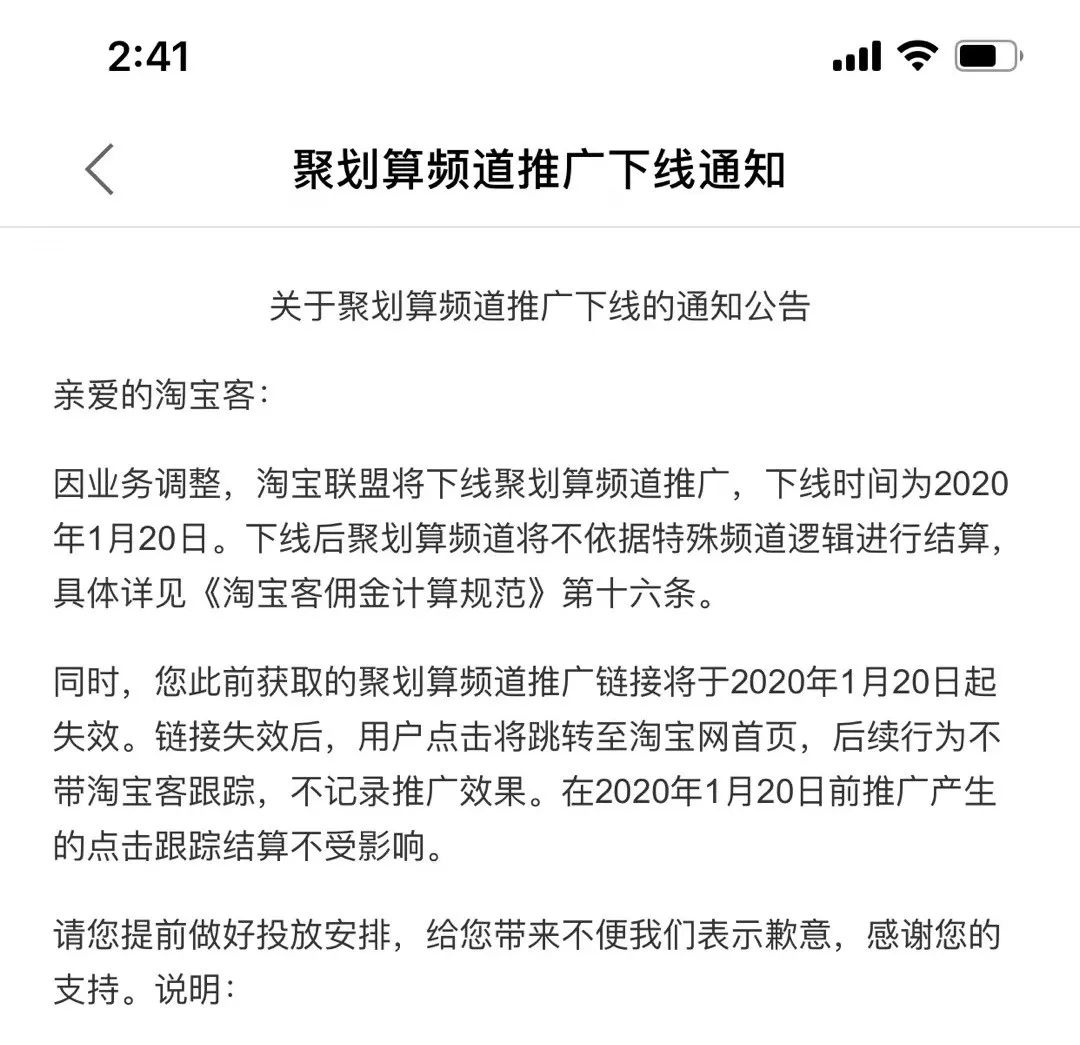This screenshot has width=1080, height=1045.
Task: Go back from the 聚划算频道推广下线通知 page
Action: pyautogui.click(x=100, y=169)
